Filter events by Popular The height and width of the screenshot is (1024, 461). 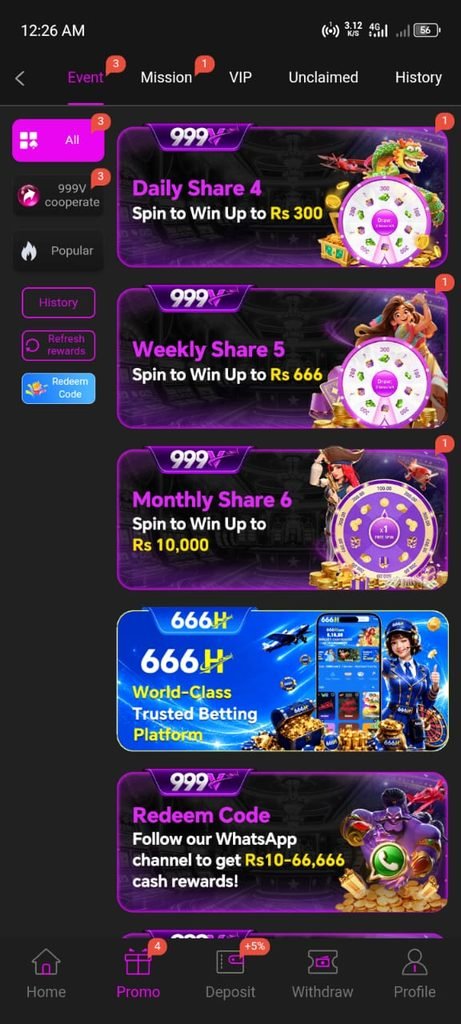coord(58,251)
